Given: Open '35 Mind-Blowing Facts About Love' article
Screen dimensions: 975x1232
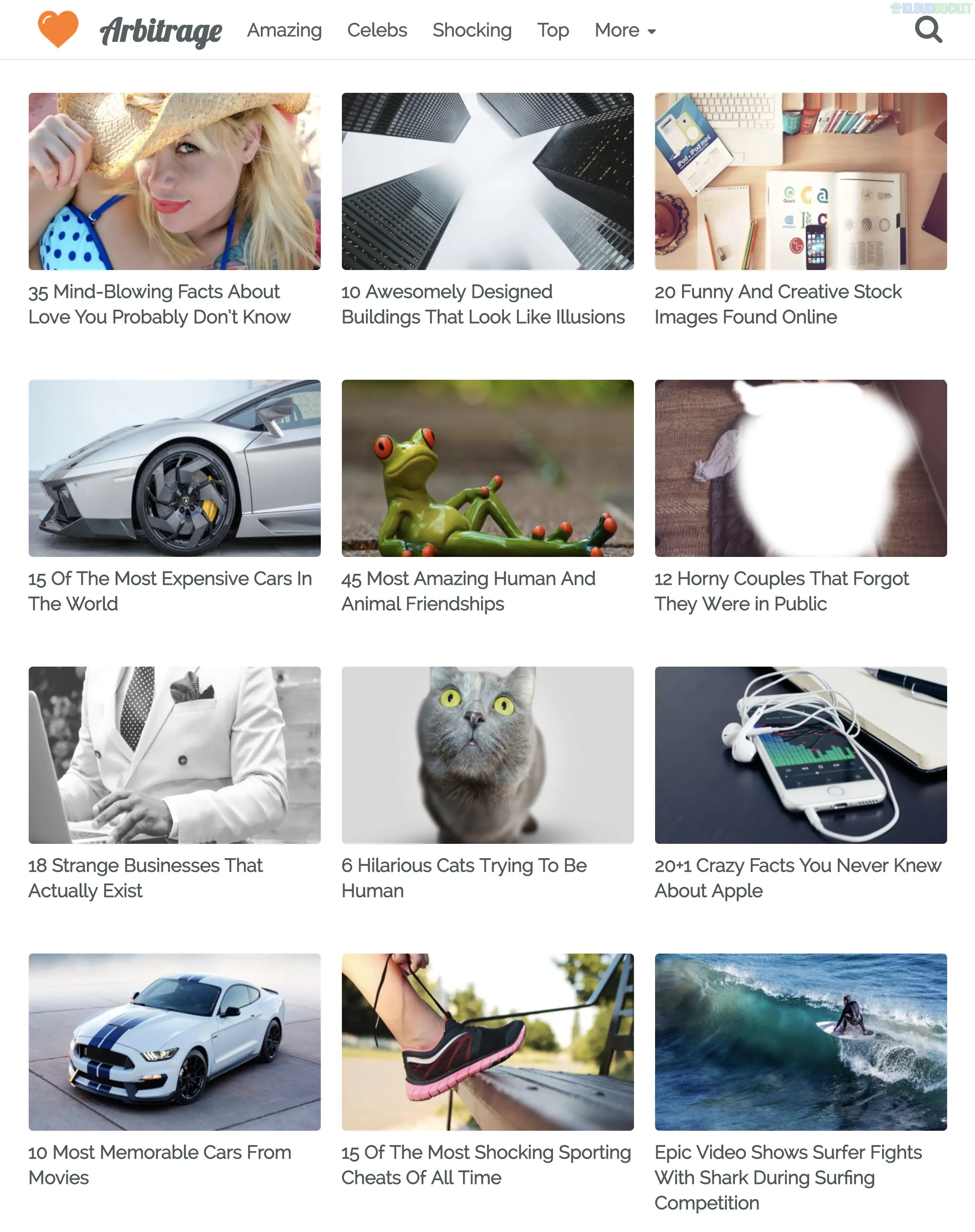Looking at the screenshot, I should [160, 304].
